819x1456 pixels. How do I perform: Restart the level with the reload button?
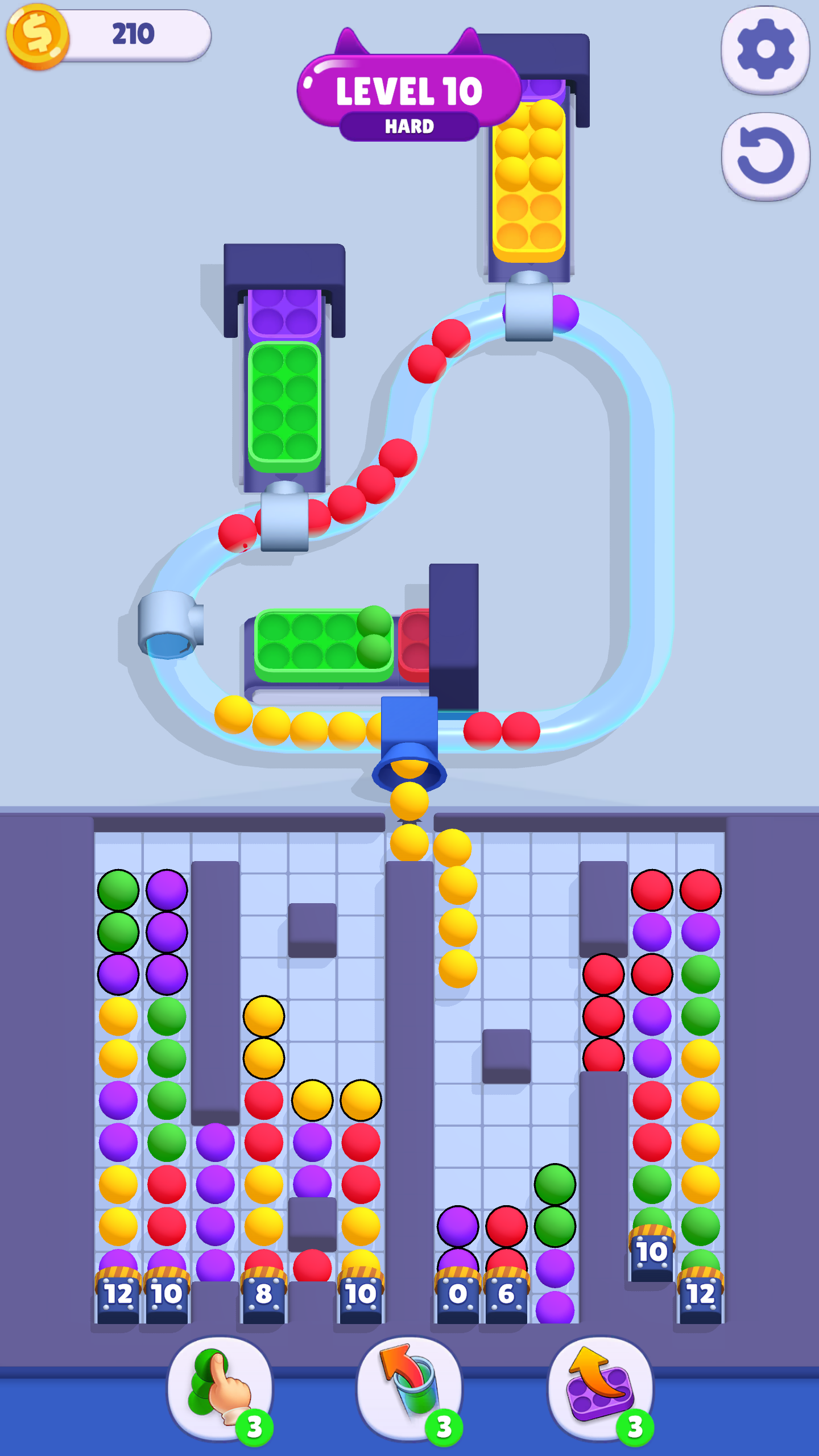pyautogui.click(x=765, y=156)
